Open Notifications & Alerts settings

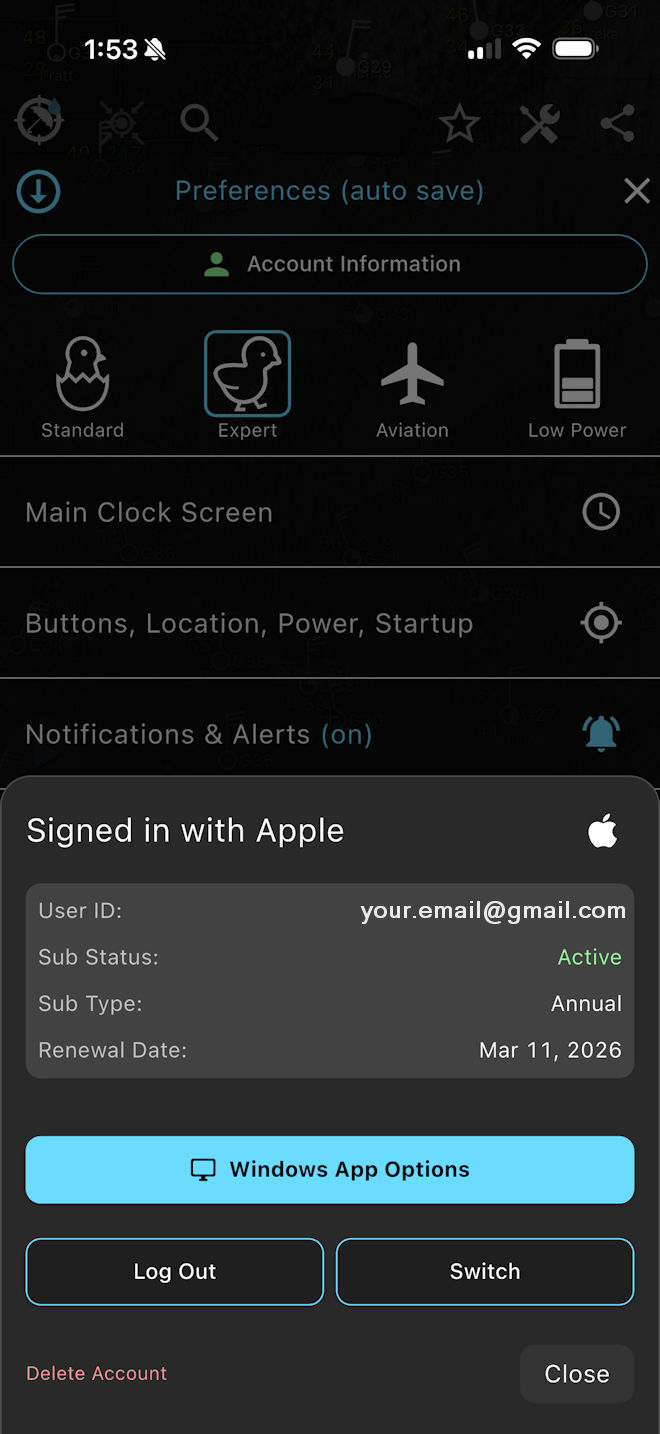click(330, 734)
